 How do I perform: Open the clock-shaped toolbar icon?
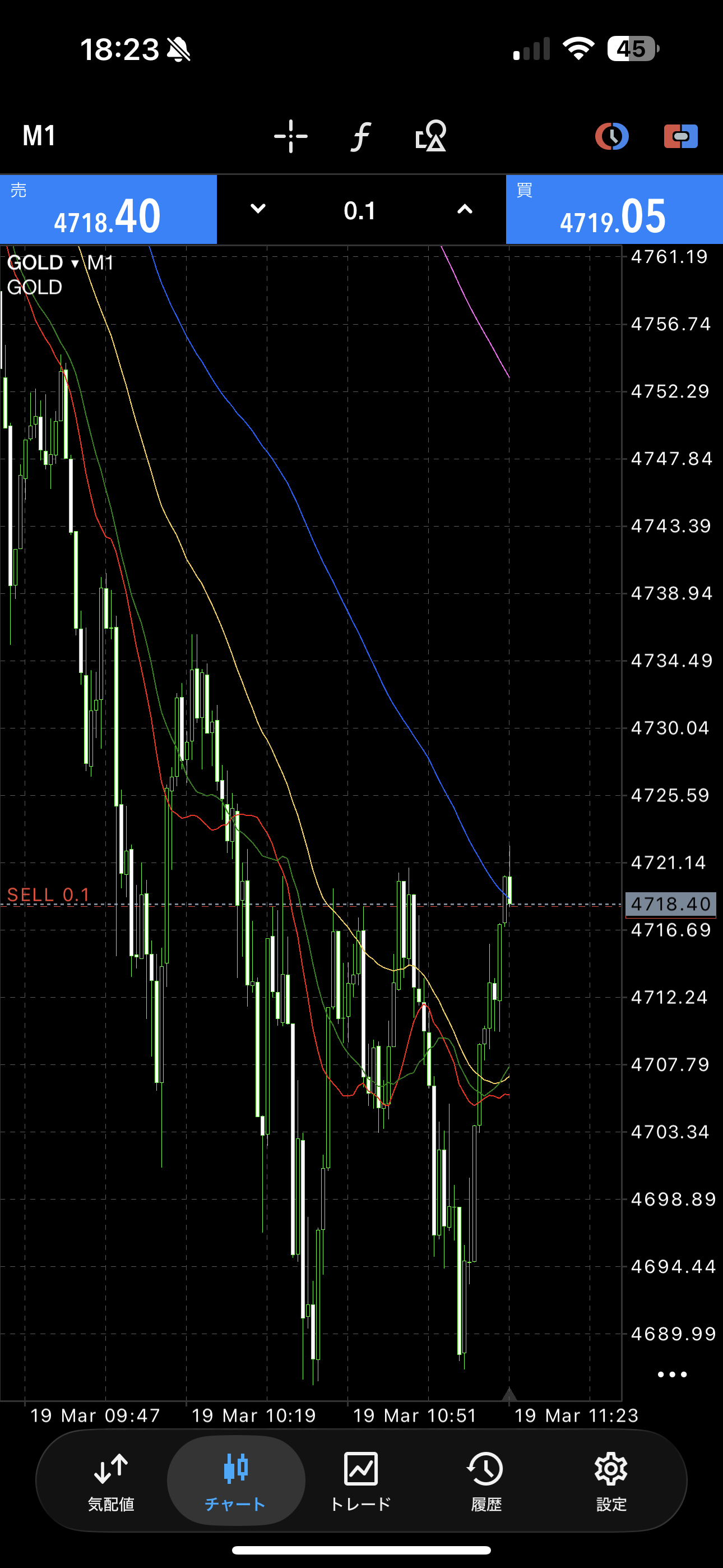point(611,136)
